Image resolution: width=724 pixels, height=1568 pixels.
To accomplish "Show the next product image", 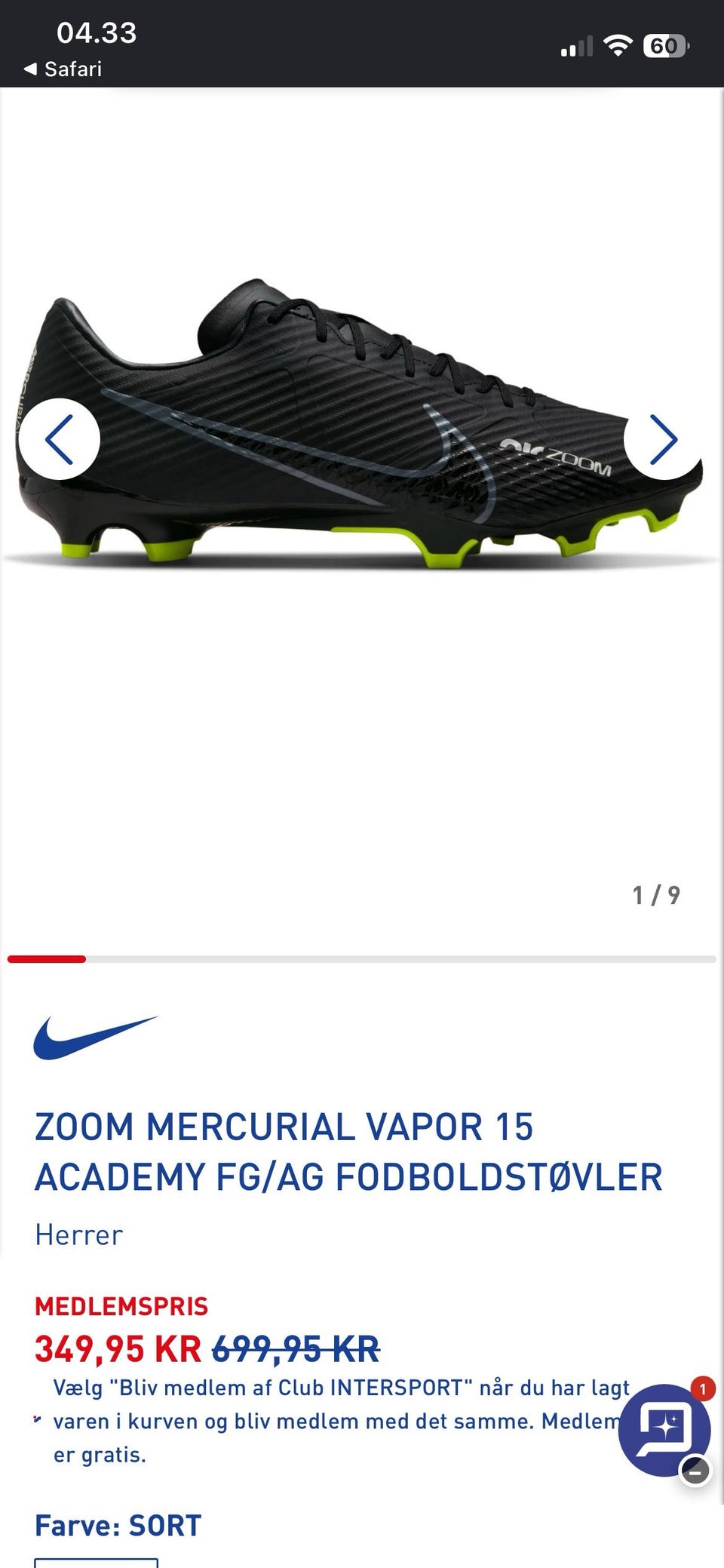I will click(664, 439).
